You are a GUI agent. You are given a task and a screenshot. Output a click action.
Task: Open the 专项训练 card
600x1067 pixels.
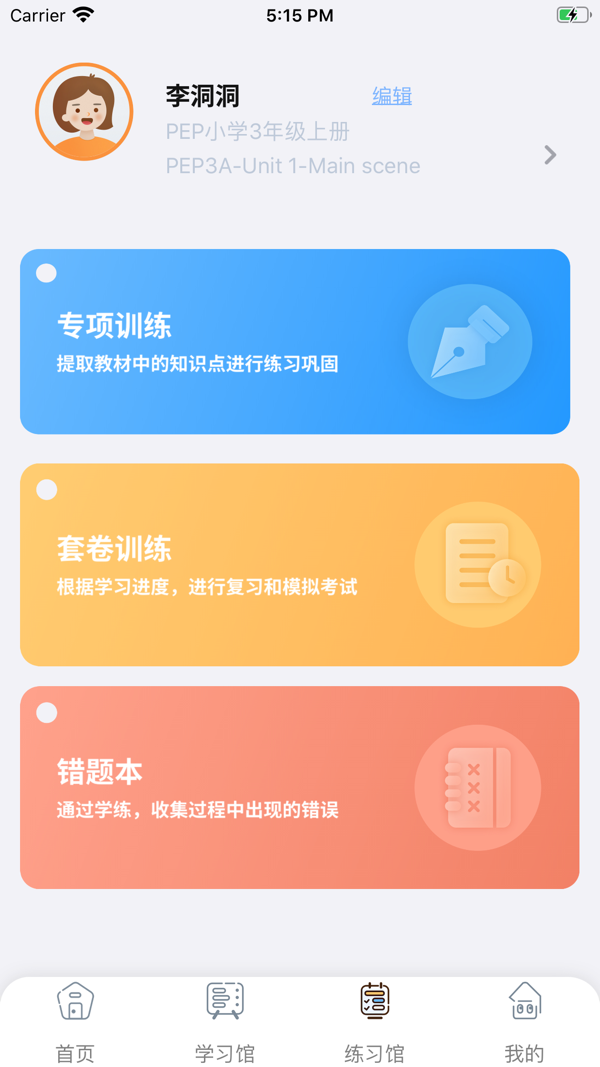pyautogui.click(x=295, y=341)
